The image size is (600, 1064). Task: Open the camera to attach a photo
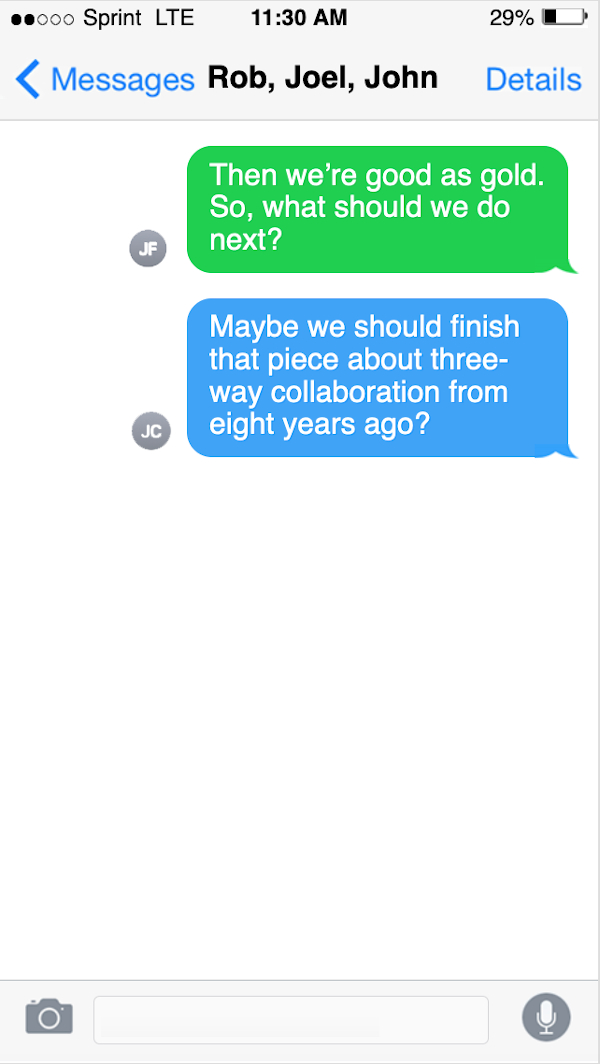[49, 1016]
